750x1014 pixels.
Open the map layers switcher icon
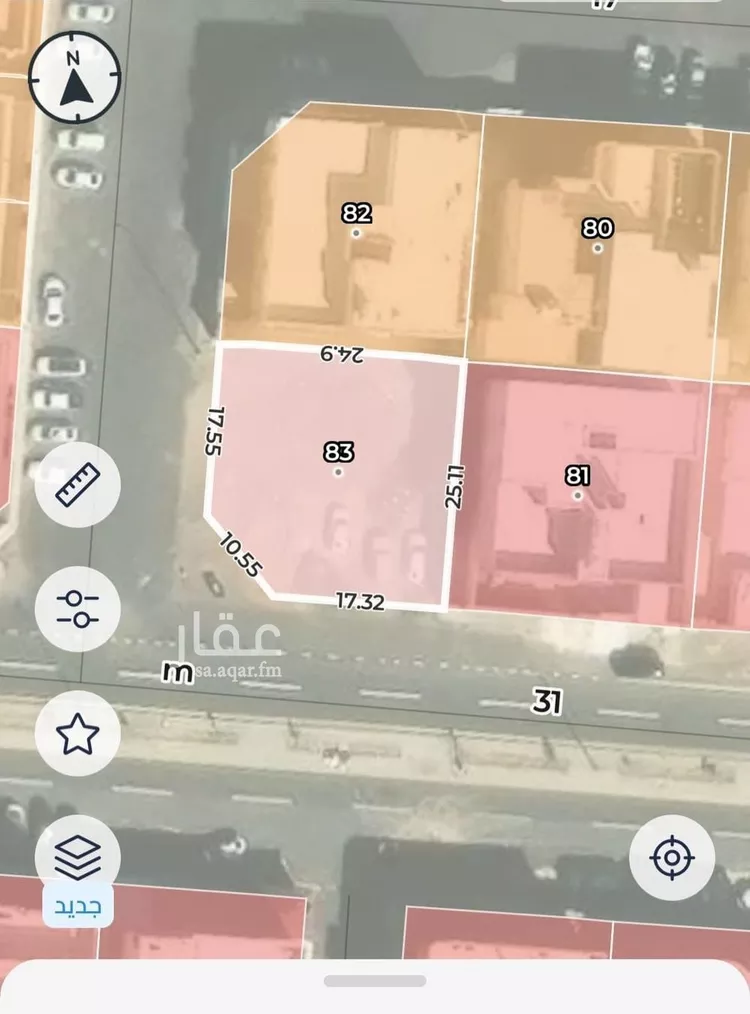pos(78,858)
